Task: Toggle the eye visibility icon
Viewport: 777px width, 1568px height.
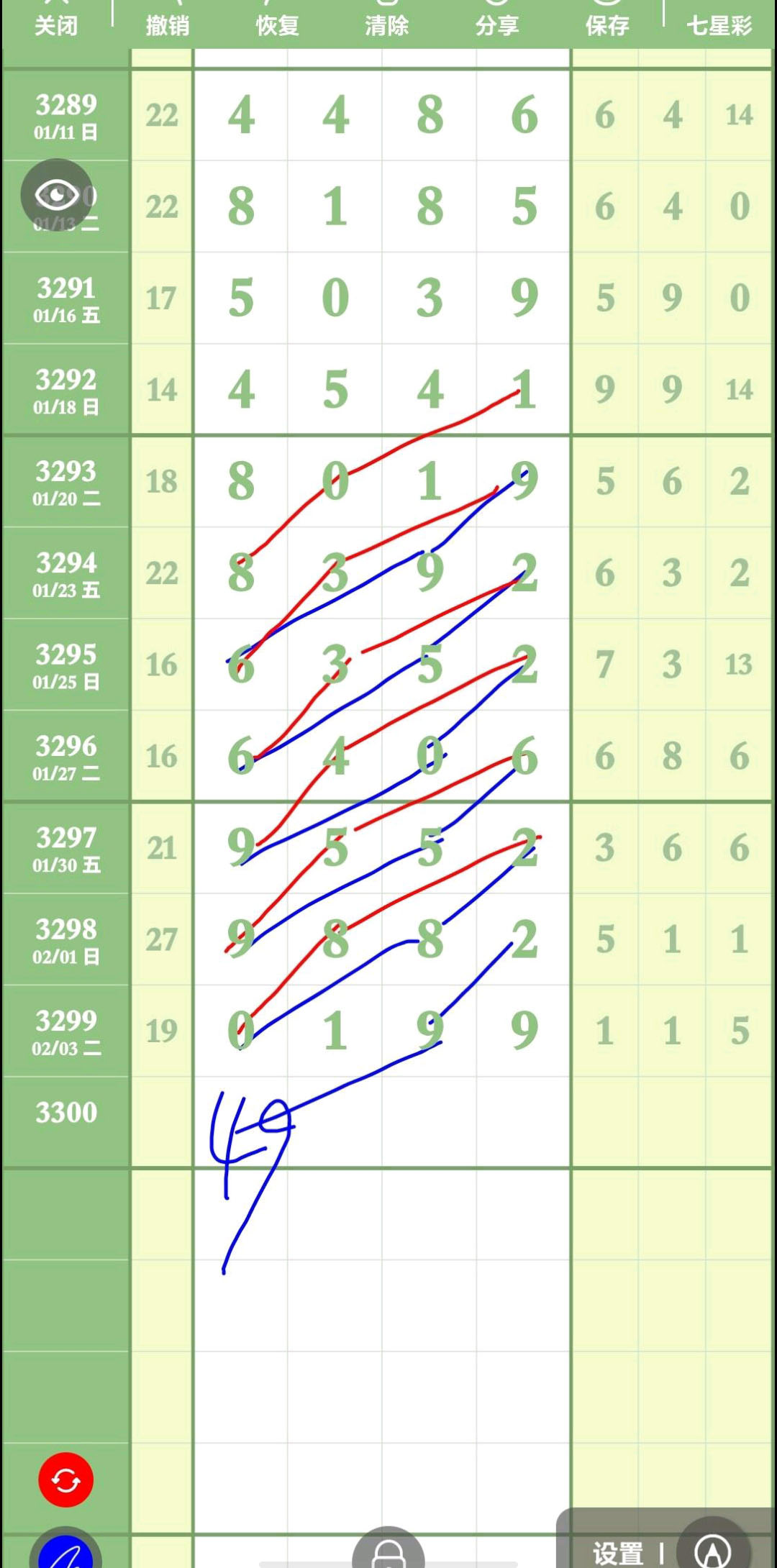Action: click(56, 195)
